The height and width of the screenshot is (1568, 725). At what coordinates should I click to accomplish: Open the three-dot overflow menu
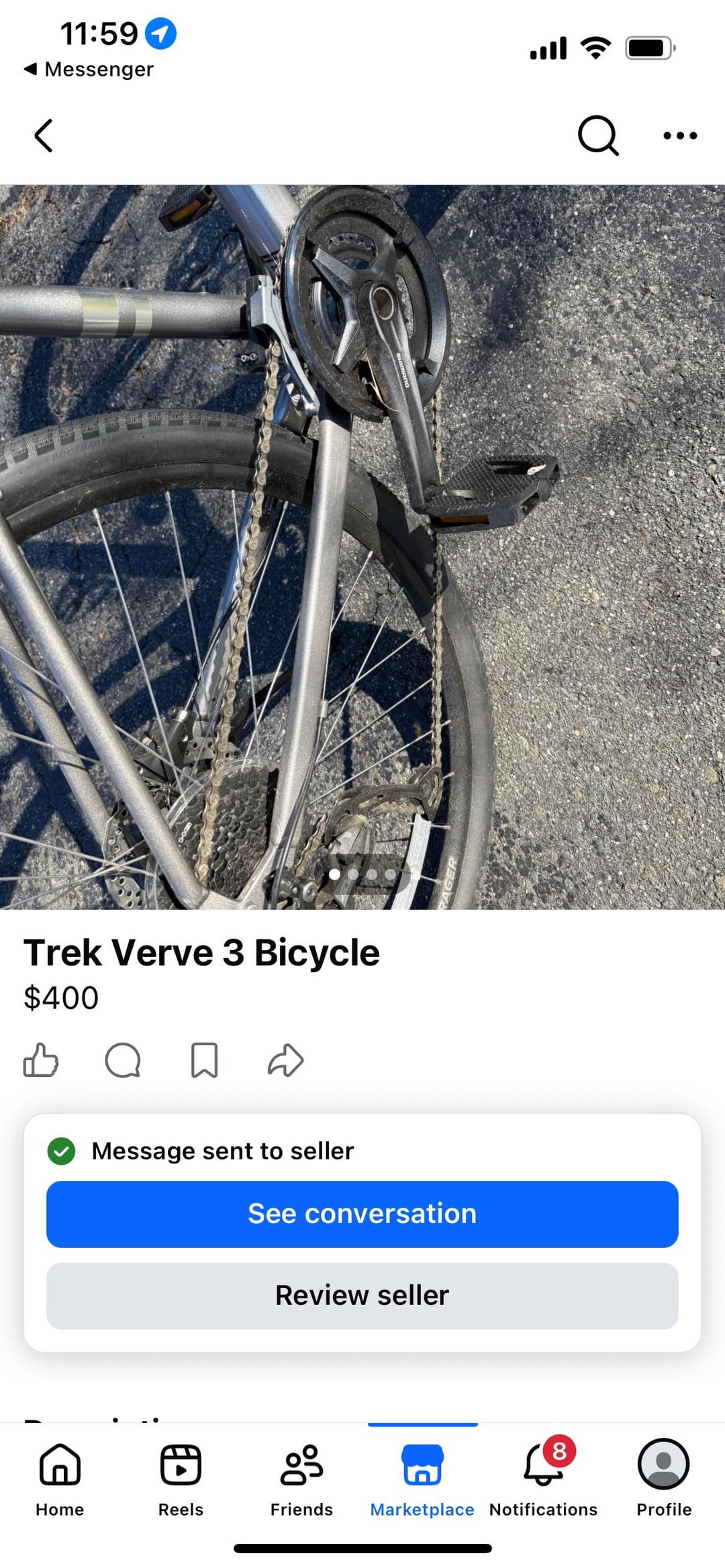(x=679, y=136)
